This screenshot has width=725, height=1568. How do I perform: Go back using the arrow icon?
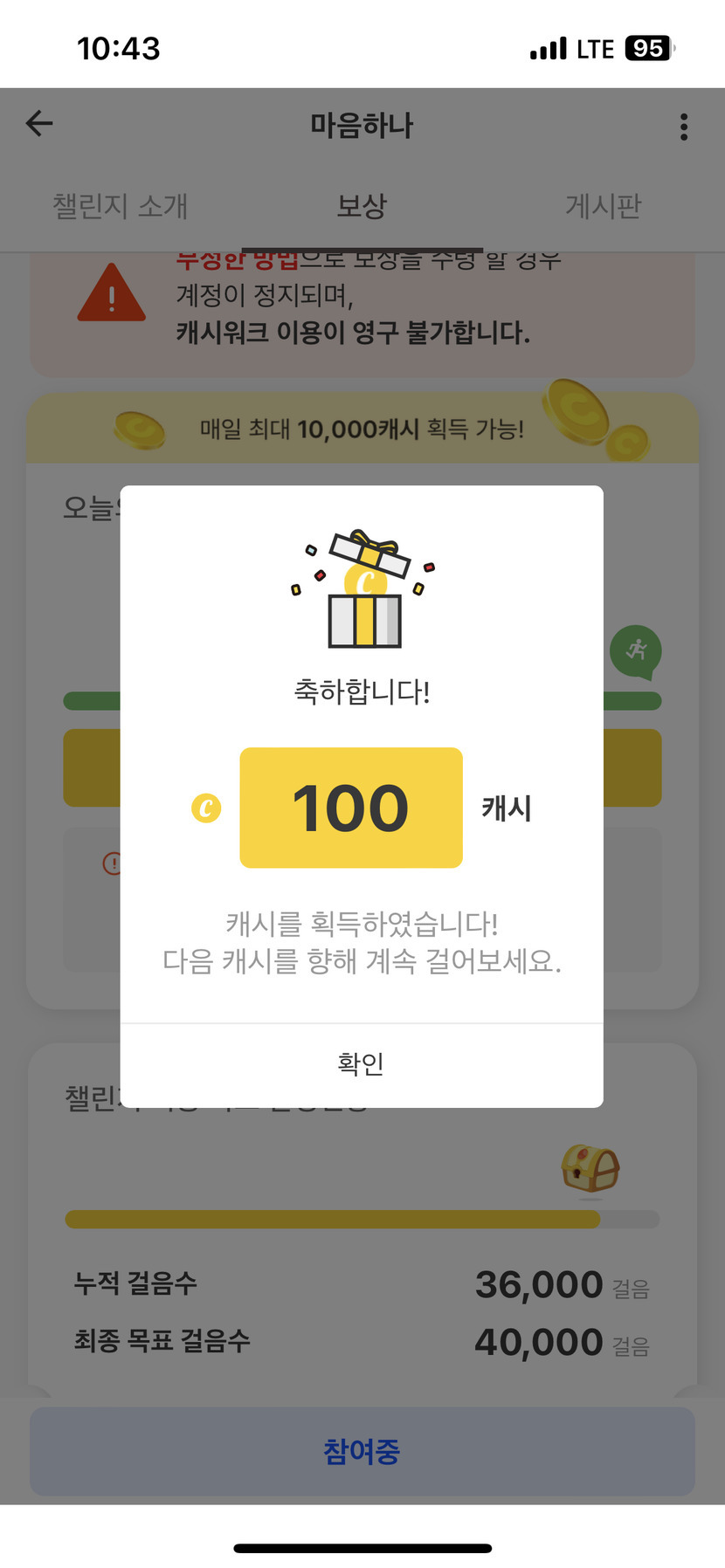tap(39, 124)
